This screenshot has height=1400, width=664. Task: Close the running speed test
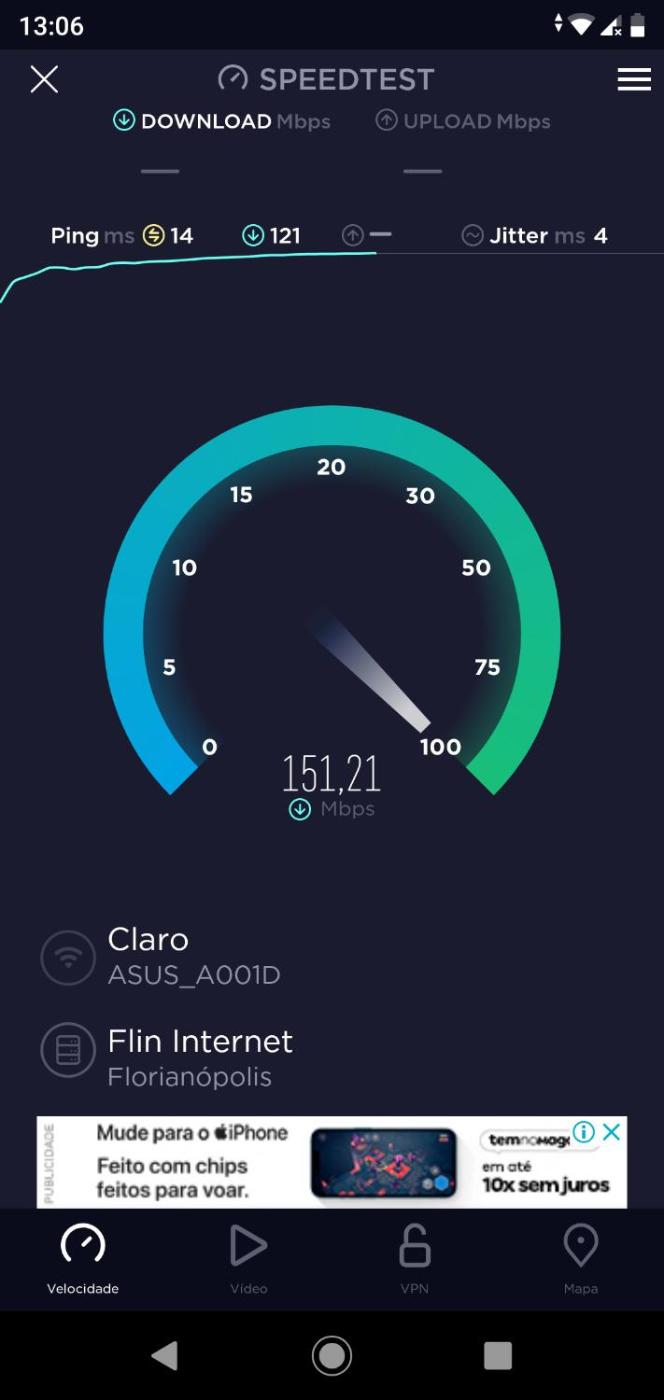tap(44, 79)
